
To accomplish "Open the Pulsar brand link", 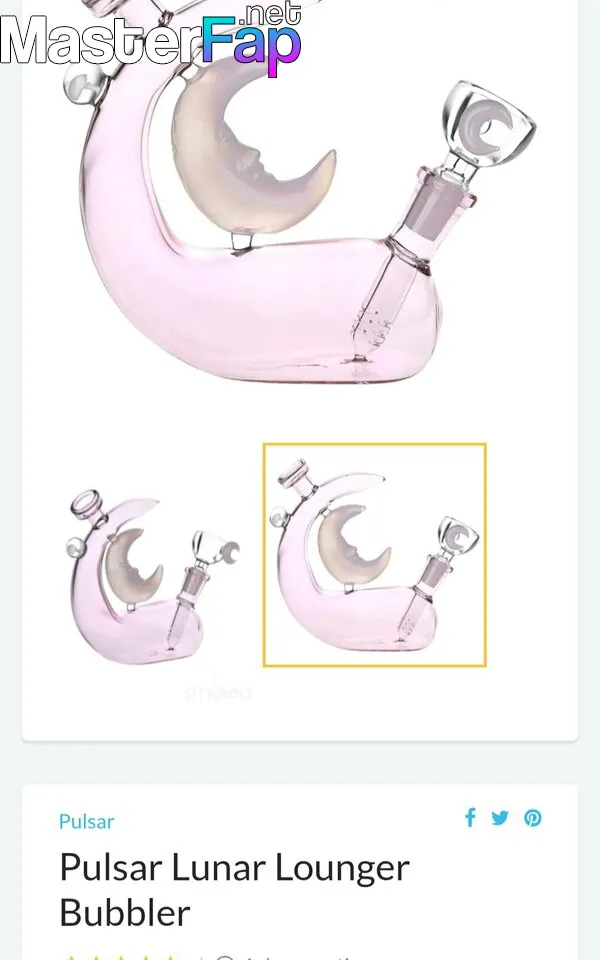I will 86,821.
